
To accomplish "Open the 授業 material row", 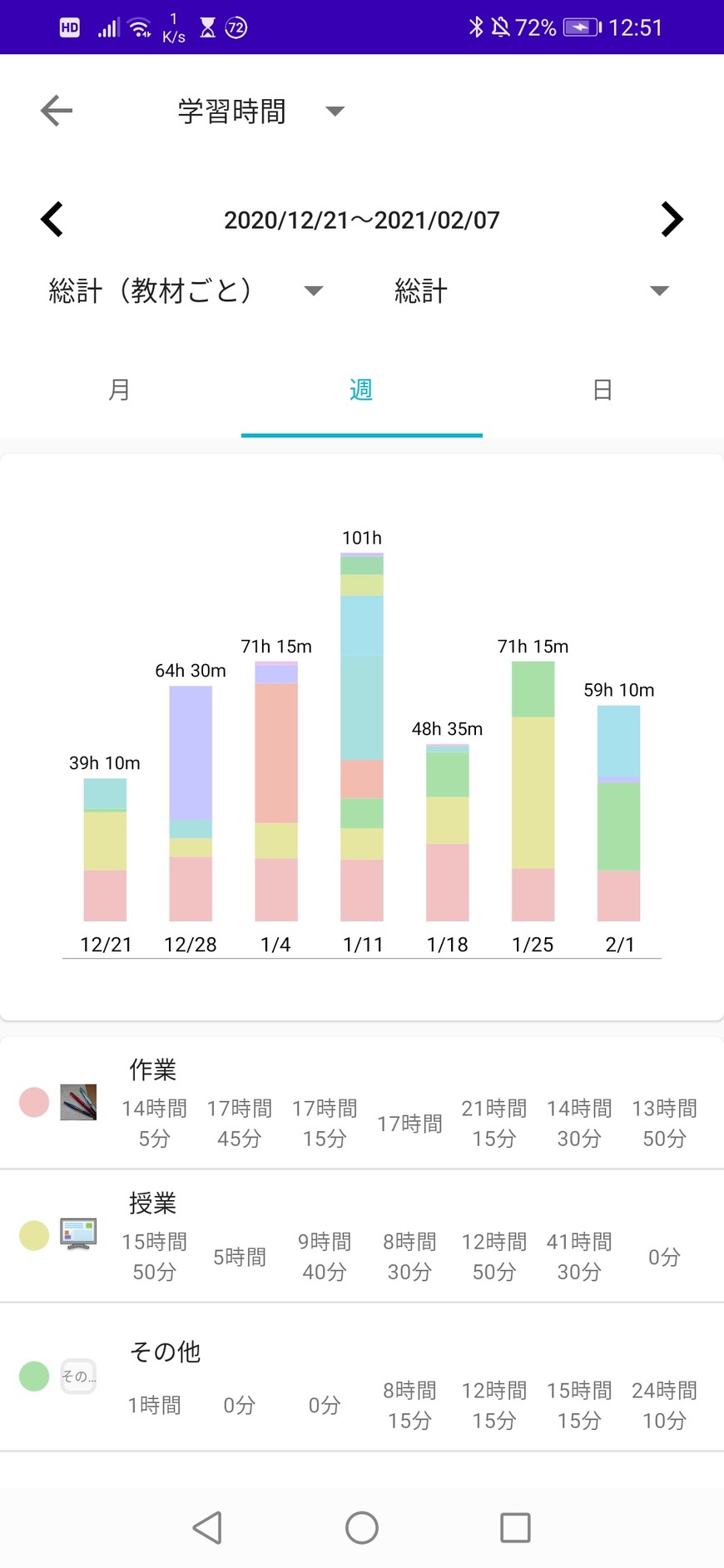I will point(361,1237).
